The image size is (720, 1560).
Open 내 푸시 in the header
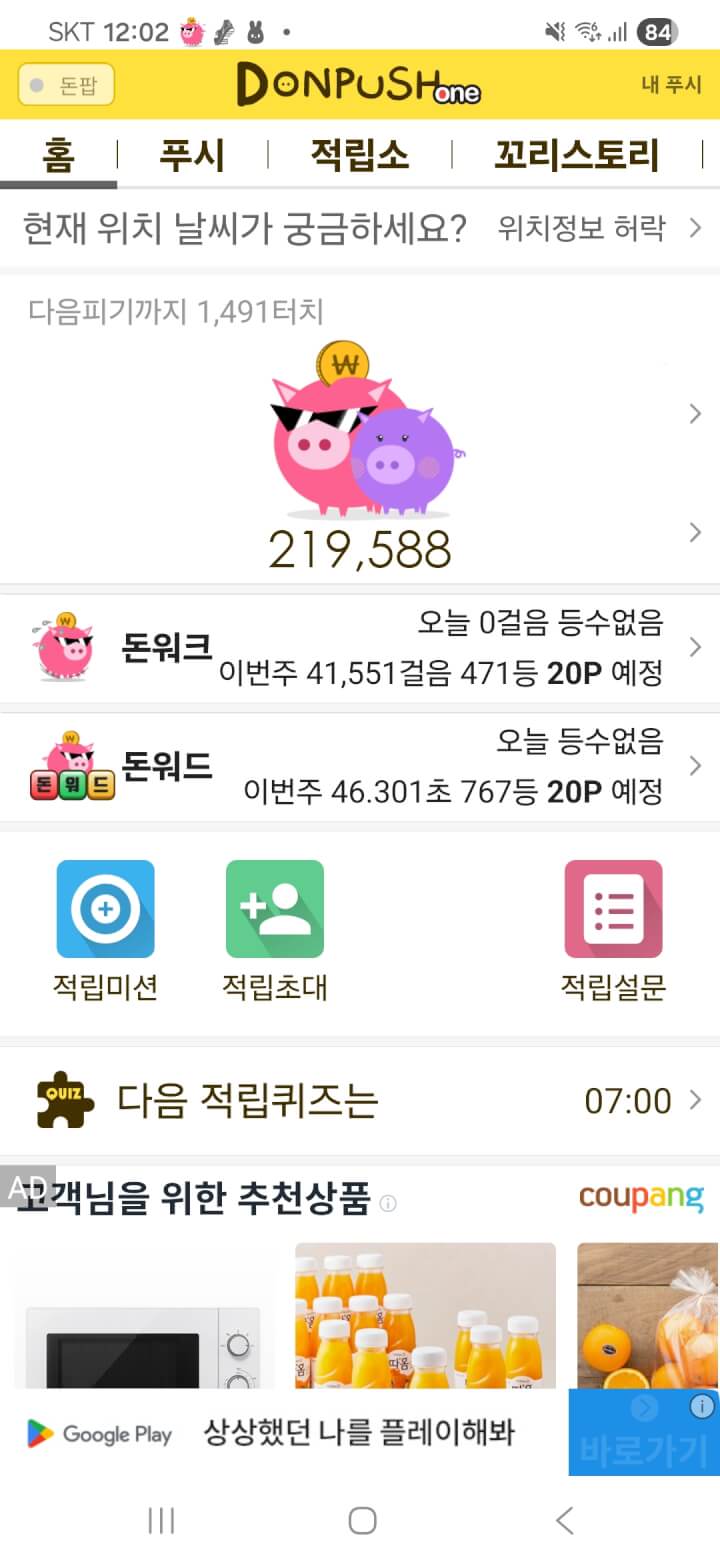(x=671, y=85)
